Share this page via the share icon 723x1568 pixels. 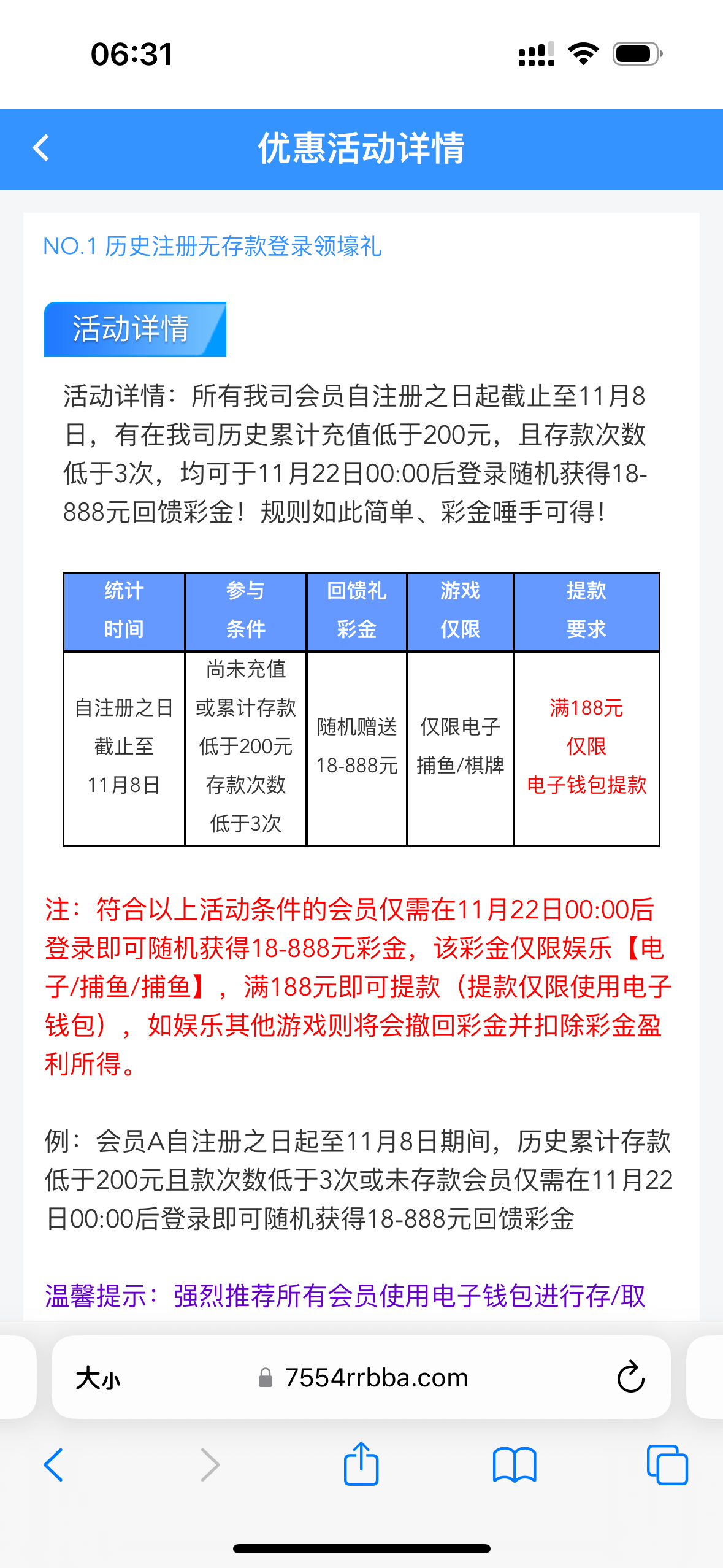[x=361, y=1463]
